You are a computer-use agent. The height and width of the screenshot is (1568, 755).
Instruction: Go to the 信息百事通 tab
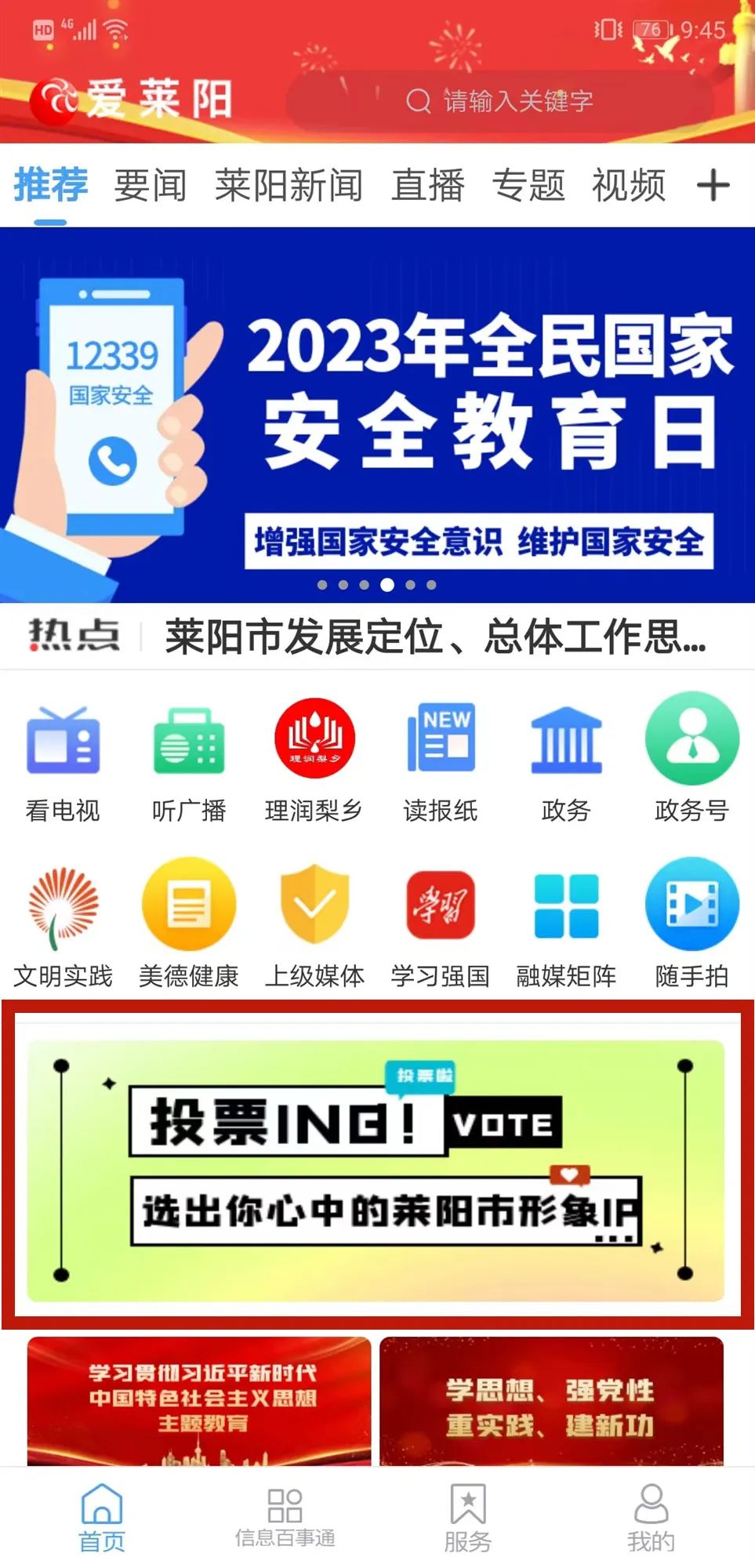(x=285, y=1518)
